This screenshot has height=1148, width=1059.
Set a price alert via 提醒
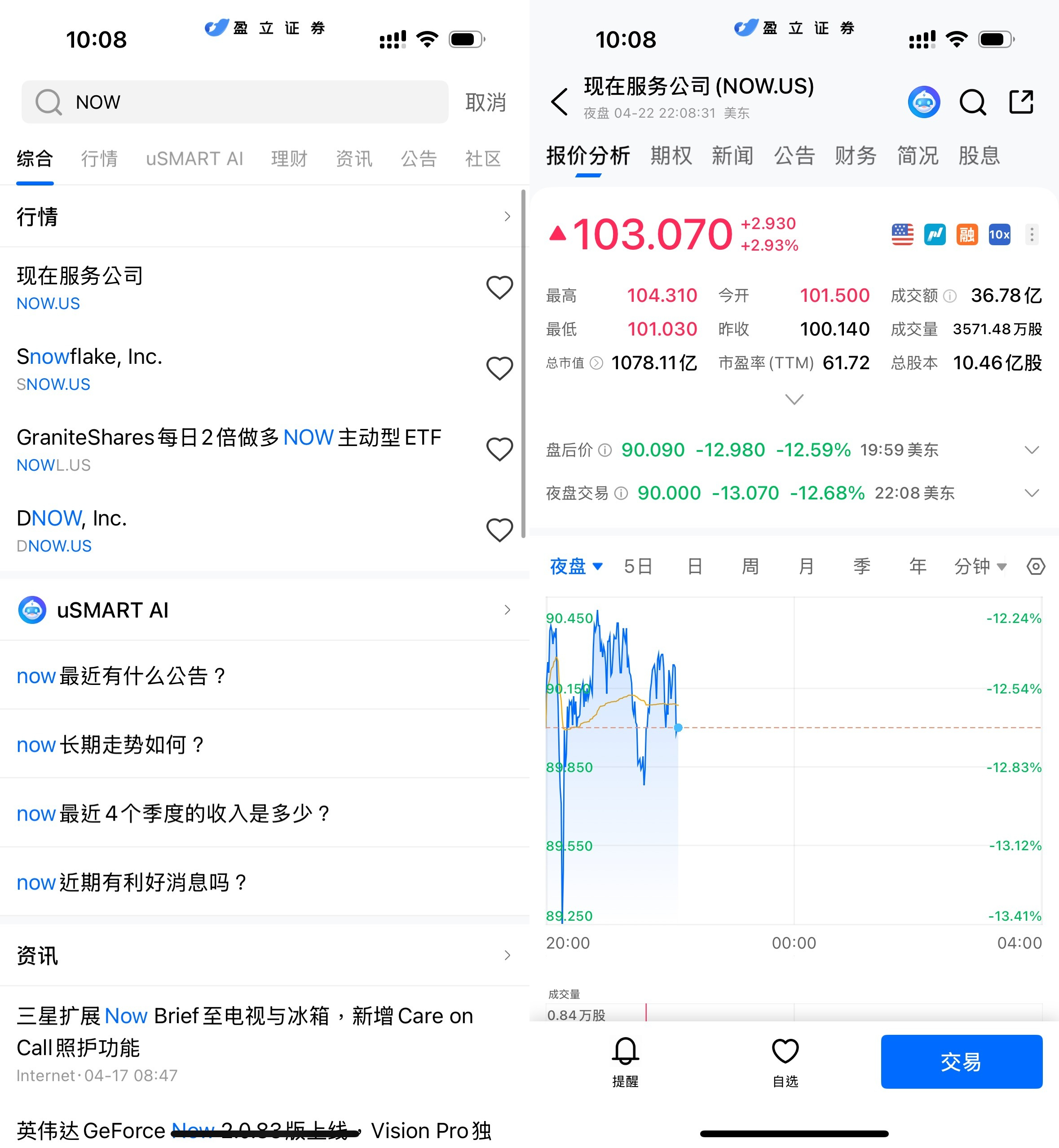point(625,1061)
